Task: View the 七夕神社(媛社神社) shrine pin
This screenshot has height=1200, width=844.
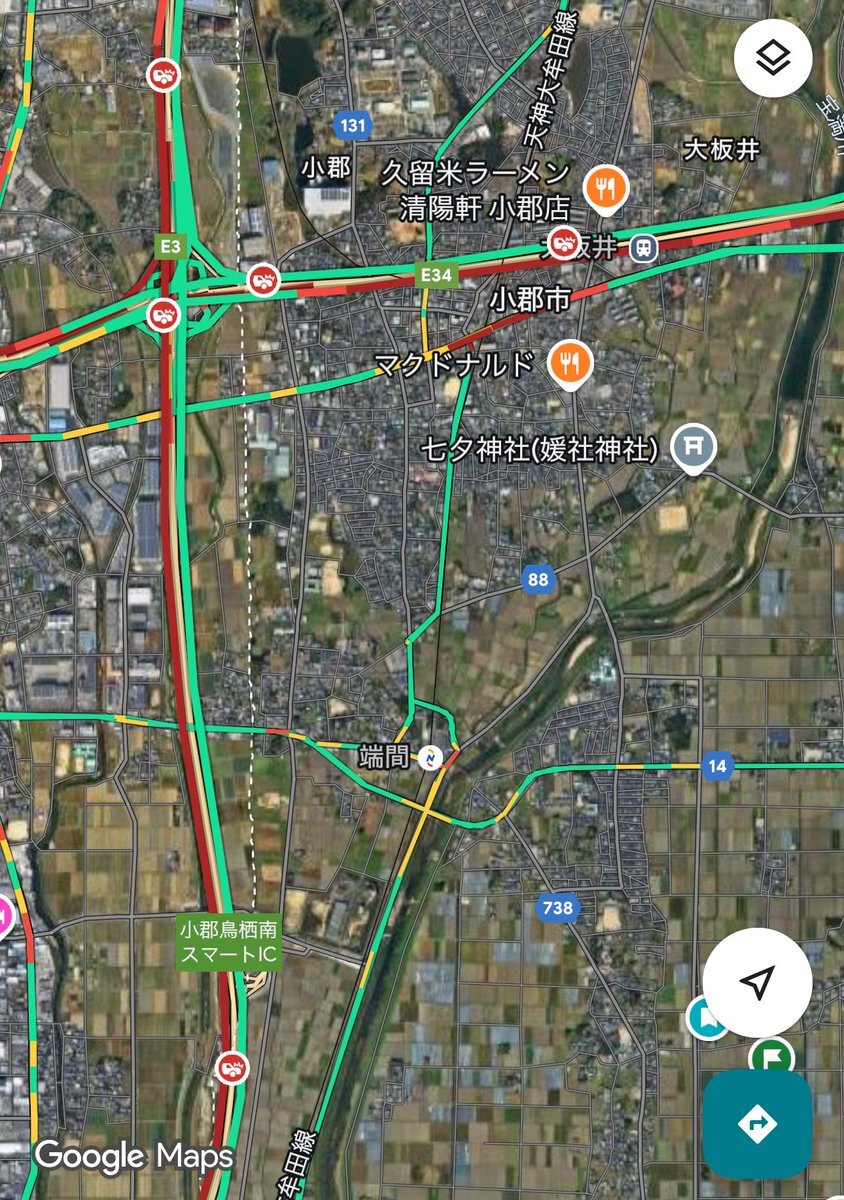Action: click(692, 446)
